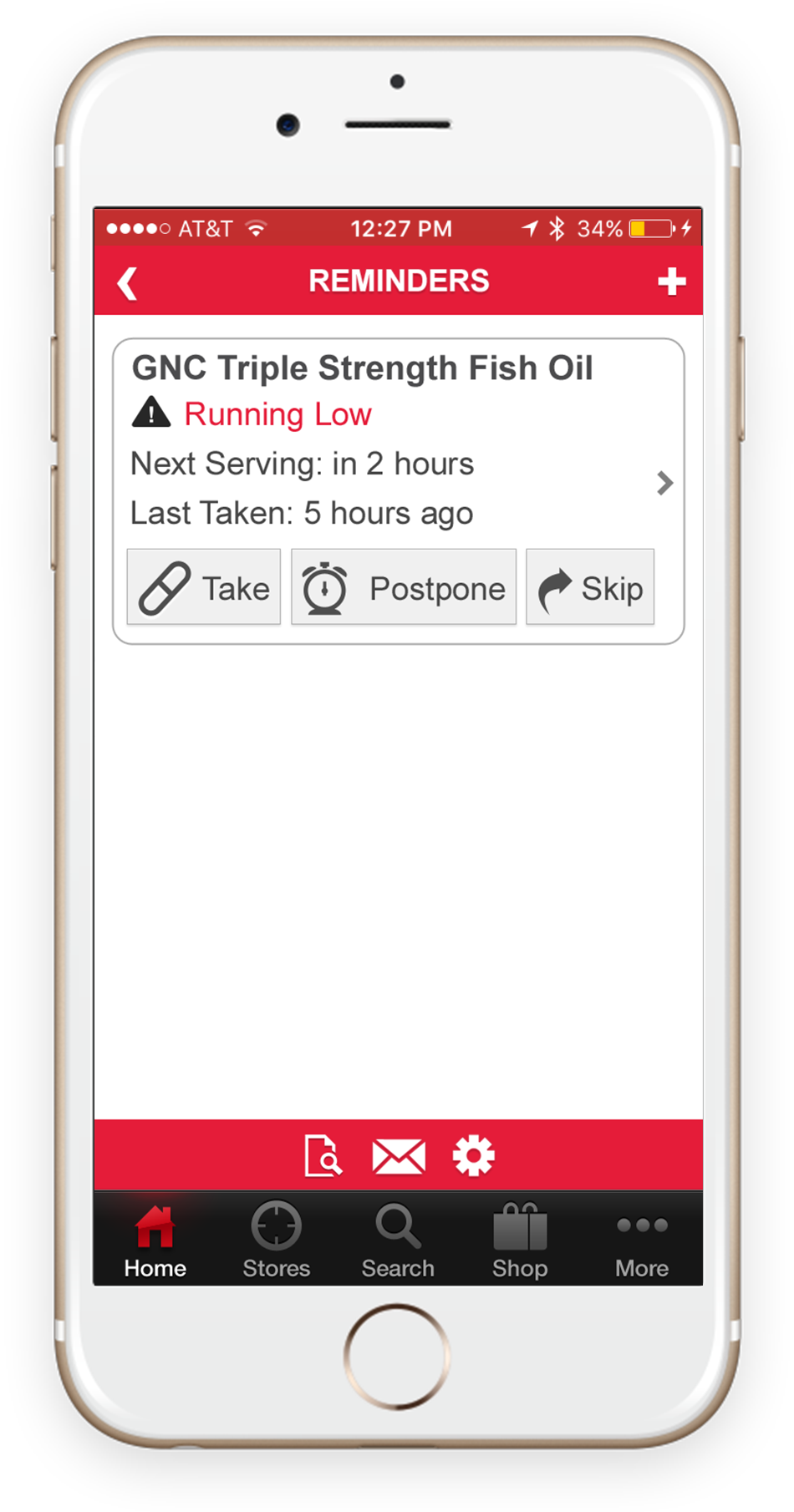Switch to the Search tab
The height and width of the screenshot is (1512, 794).
click(398, 1241)
